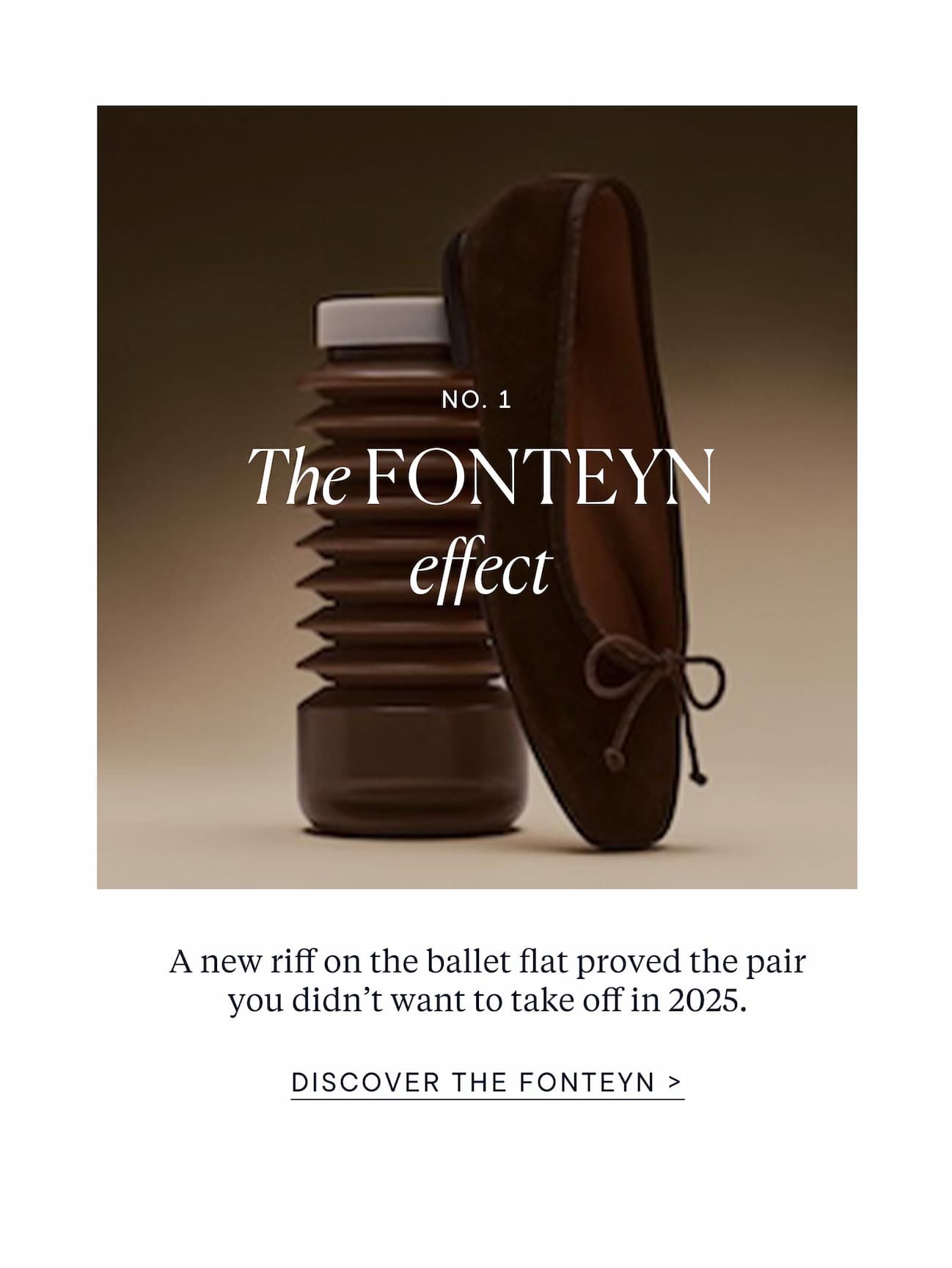Open the Discover the Fonteyn link
Screen dimensions: 952x1268
[x=487, y=1082]
